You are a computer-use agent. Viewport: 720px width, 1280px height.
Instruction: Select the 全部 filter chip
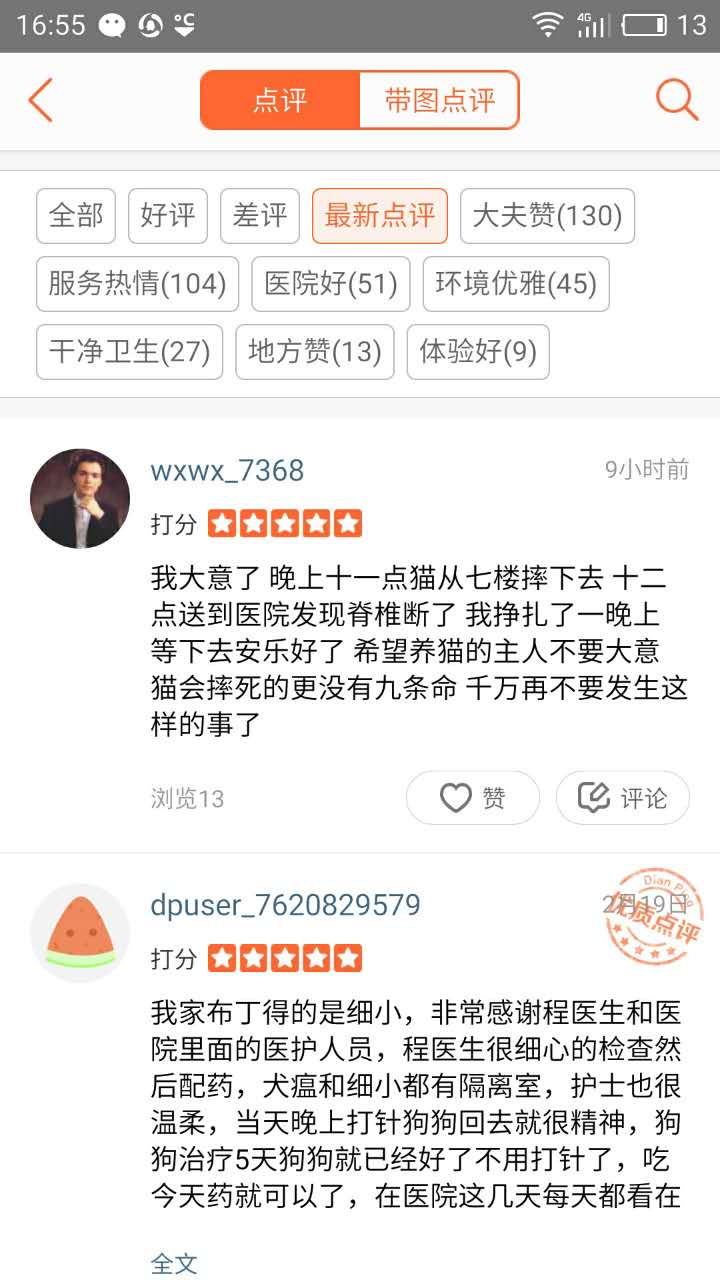(x=76, y=216)
